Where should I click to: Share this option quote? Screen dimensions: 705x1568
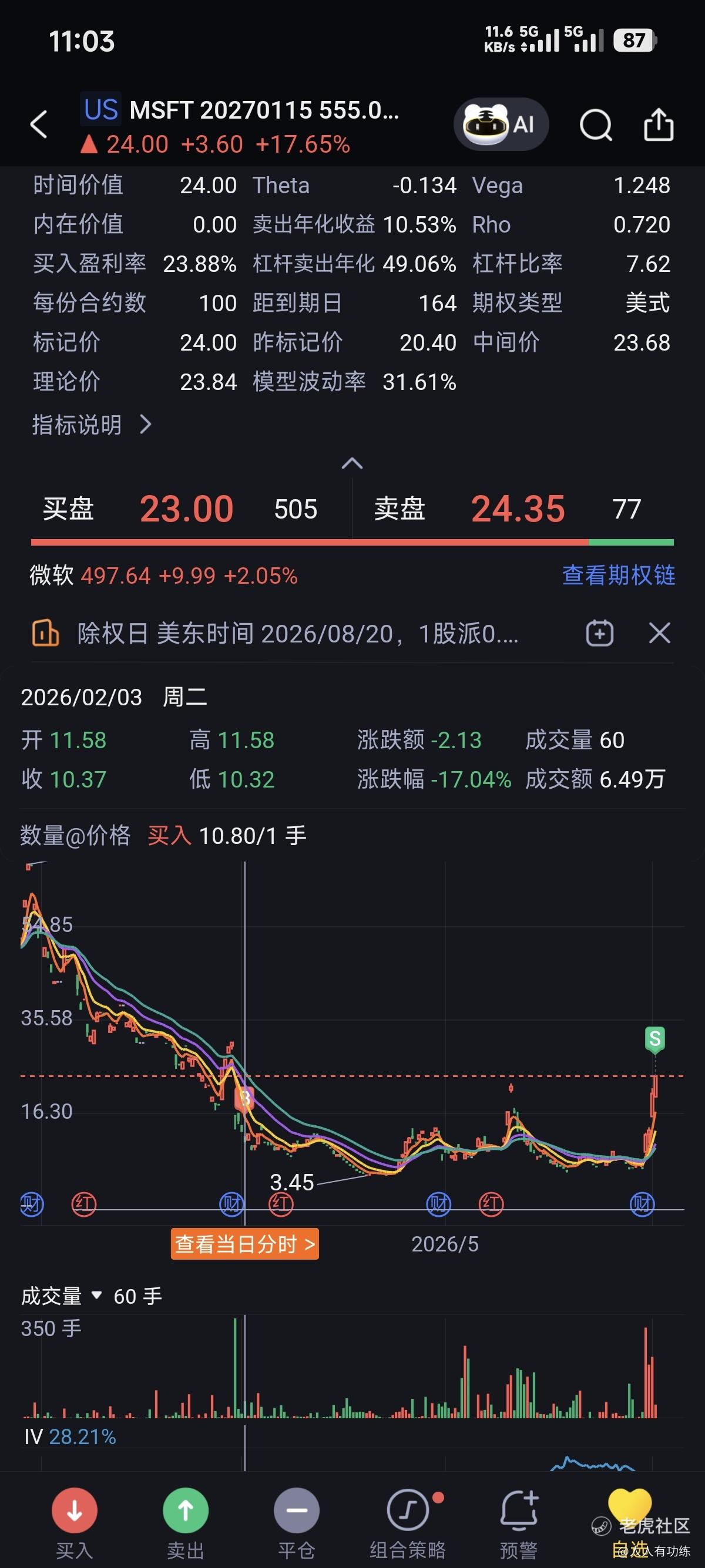pyautogui.click(x=659, y=124)
